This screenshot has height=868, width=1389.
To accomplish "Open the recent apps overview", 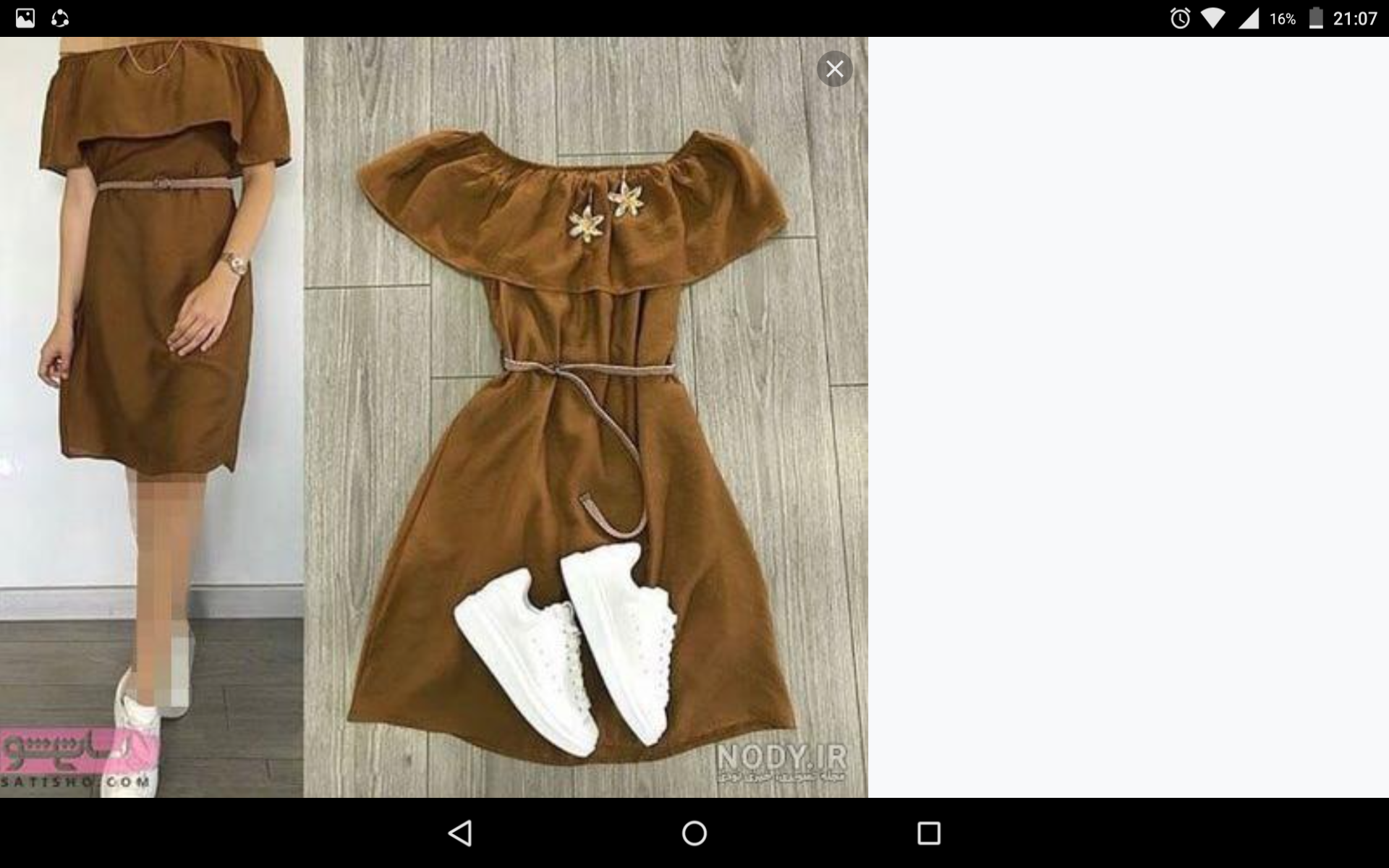I will point(929,833).
